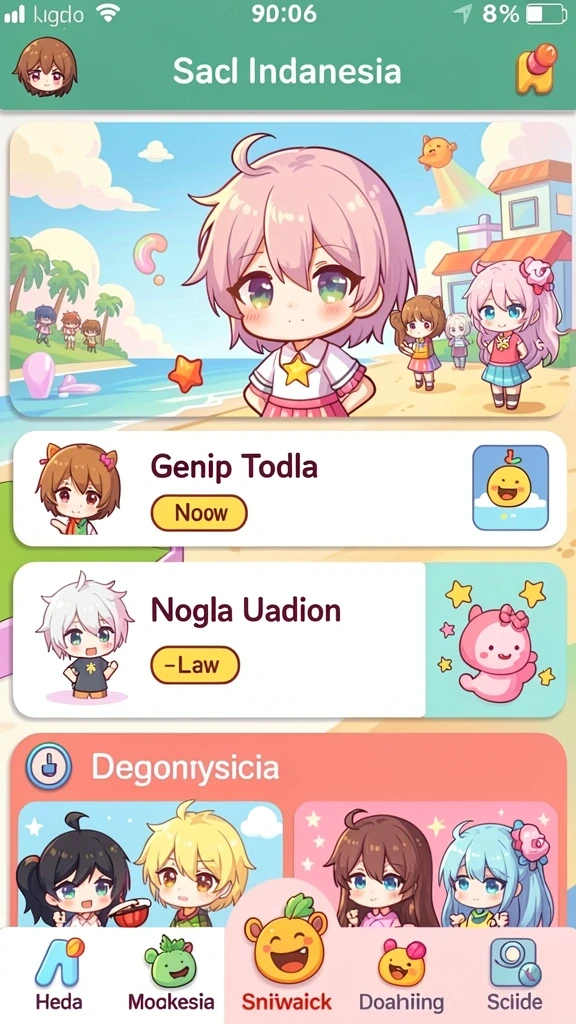
Task: Open the beach banner with the pink-haired girl
Action: [290, 269]
